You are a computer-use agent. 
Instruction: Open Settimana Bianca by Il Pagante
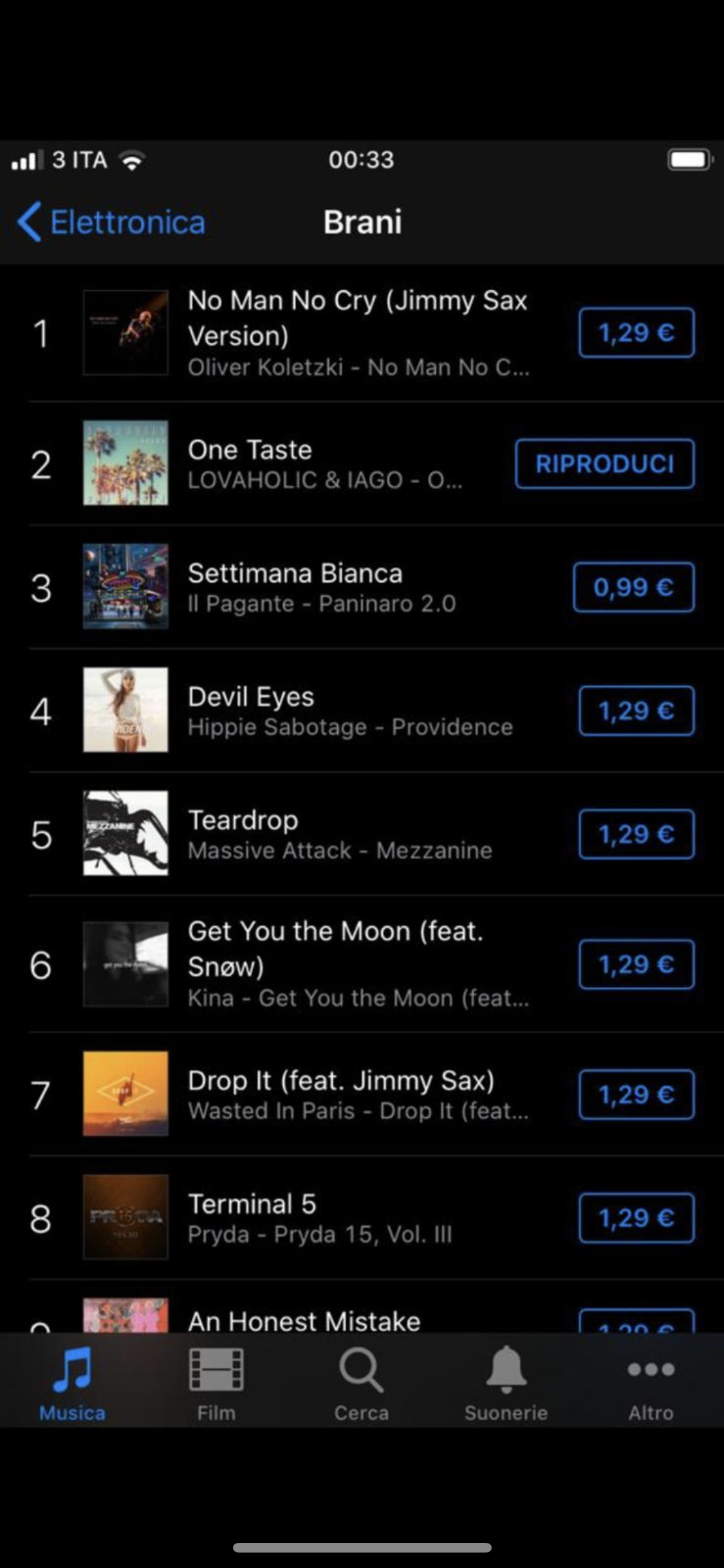click(x=322, y=587)
